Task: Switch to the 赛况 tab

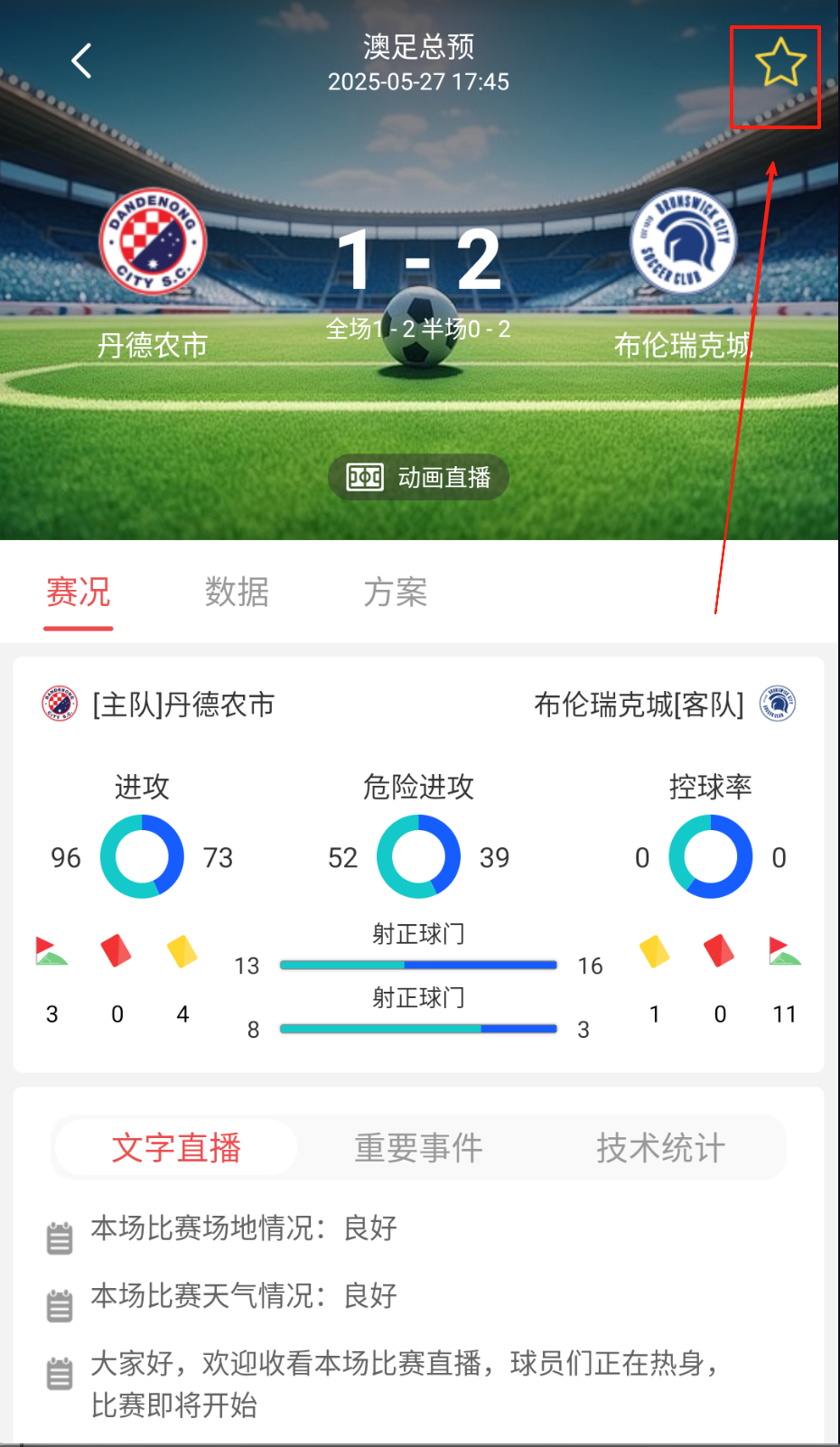Action: click(x=79, y=593)
